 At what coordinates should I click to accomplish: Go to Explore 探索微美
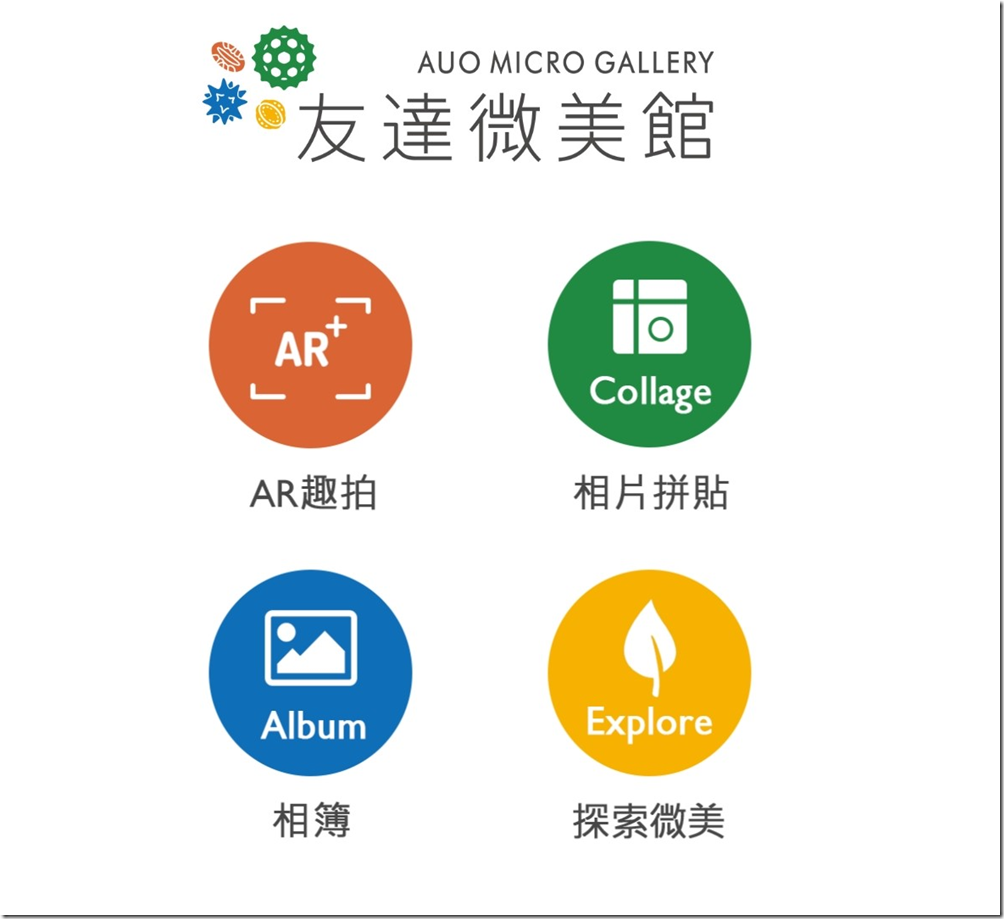coord(649,673)
